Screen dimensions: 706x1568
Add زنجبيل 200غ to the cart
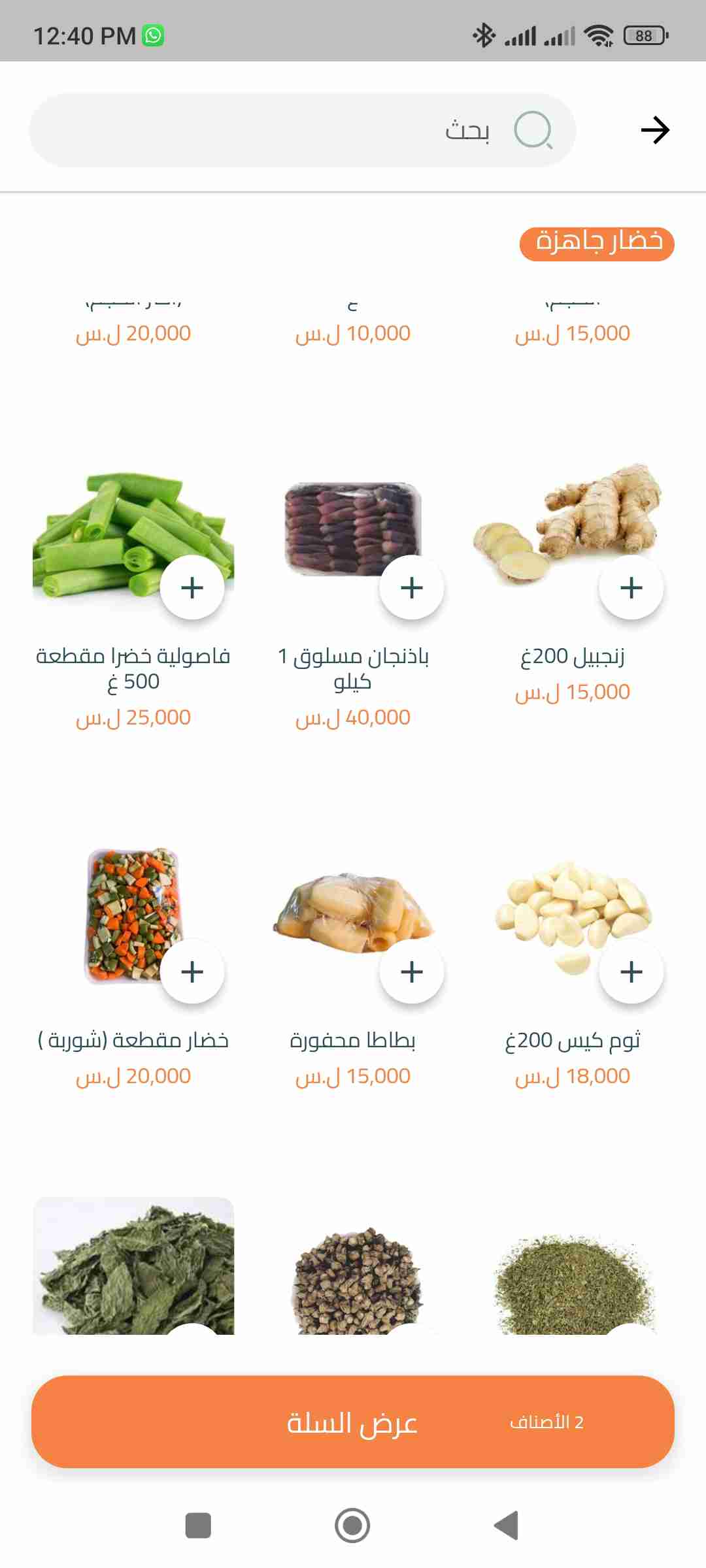pyautogui.click(x=631, y=587)
